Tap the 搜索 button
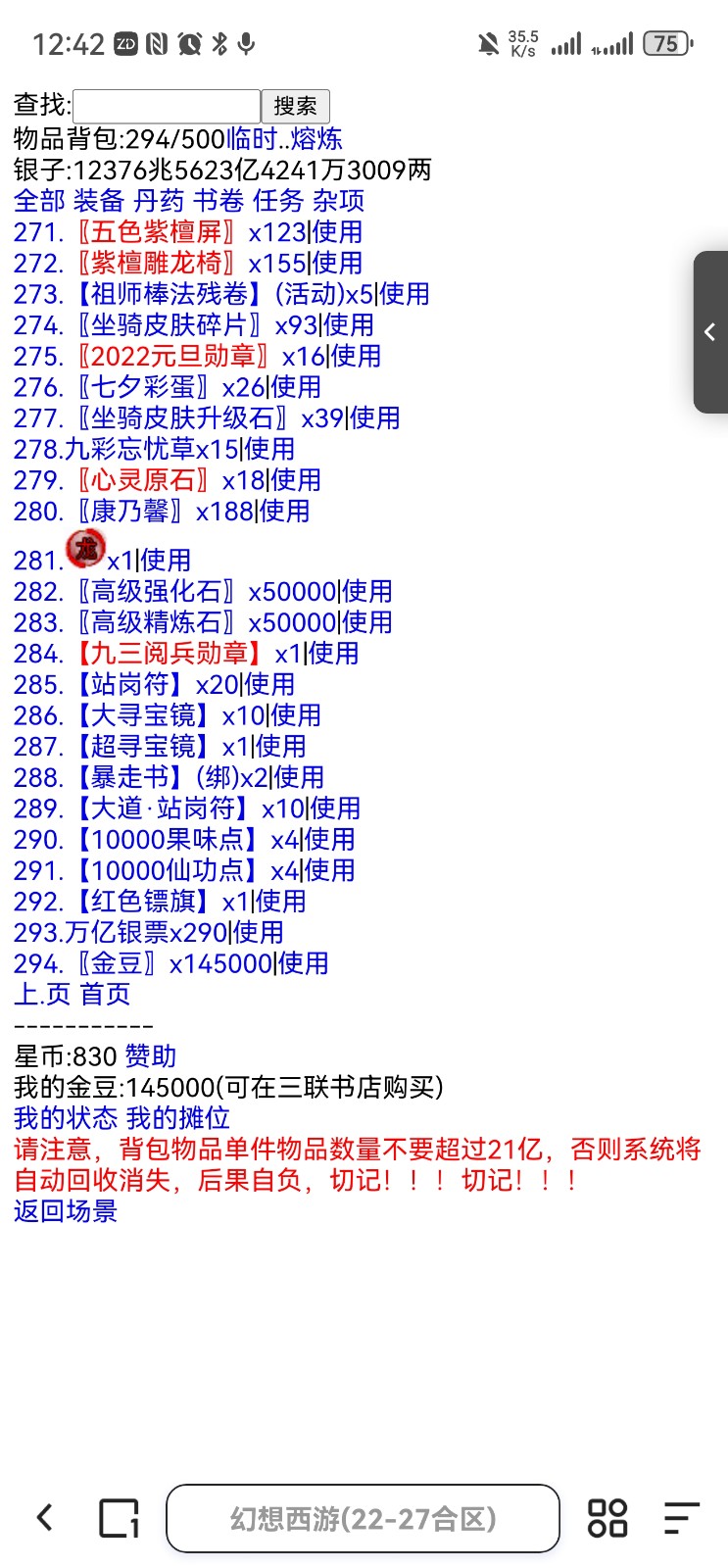This screenshot has width=728, height=1568. click(x=295, y=106)
